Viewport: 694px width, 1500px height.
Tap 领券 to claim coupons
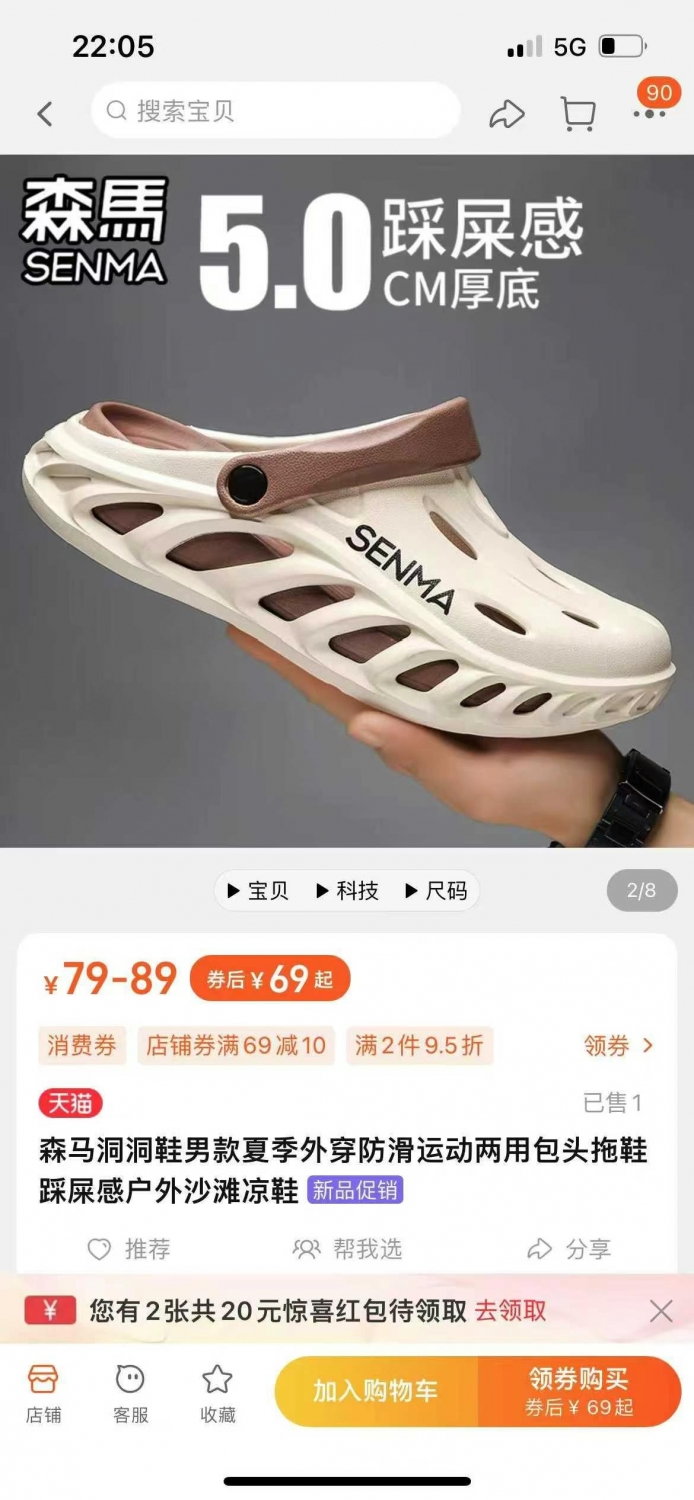coord(618,1046)
